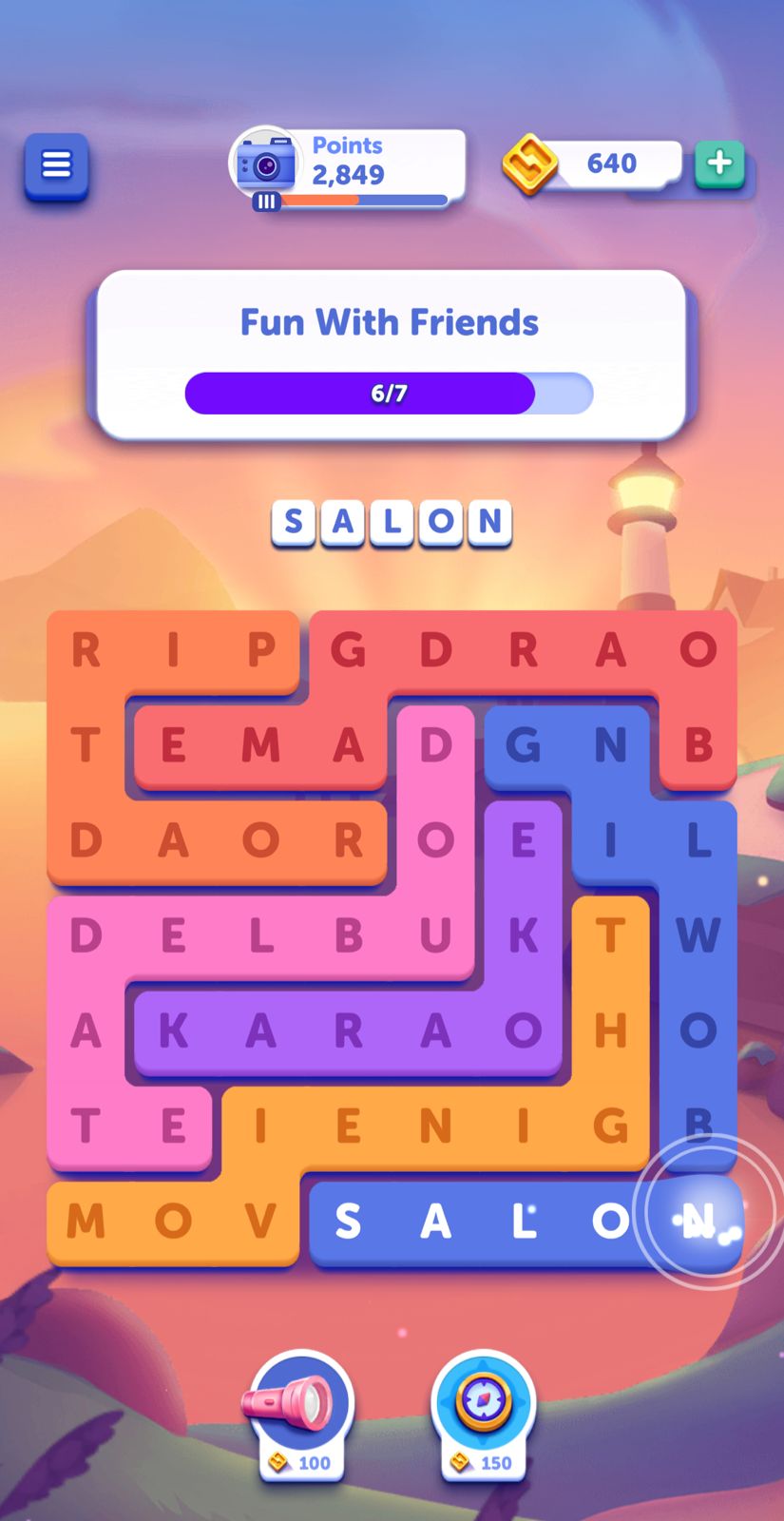784x1521 pixels.
Task: Open the camera points panel
Action: 267,165
